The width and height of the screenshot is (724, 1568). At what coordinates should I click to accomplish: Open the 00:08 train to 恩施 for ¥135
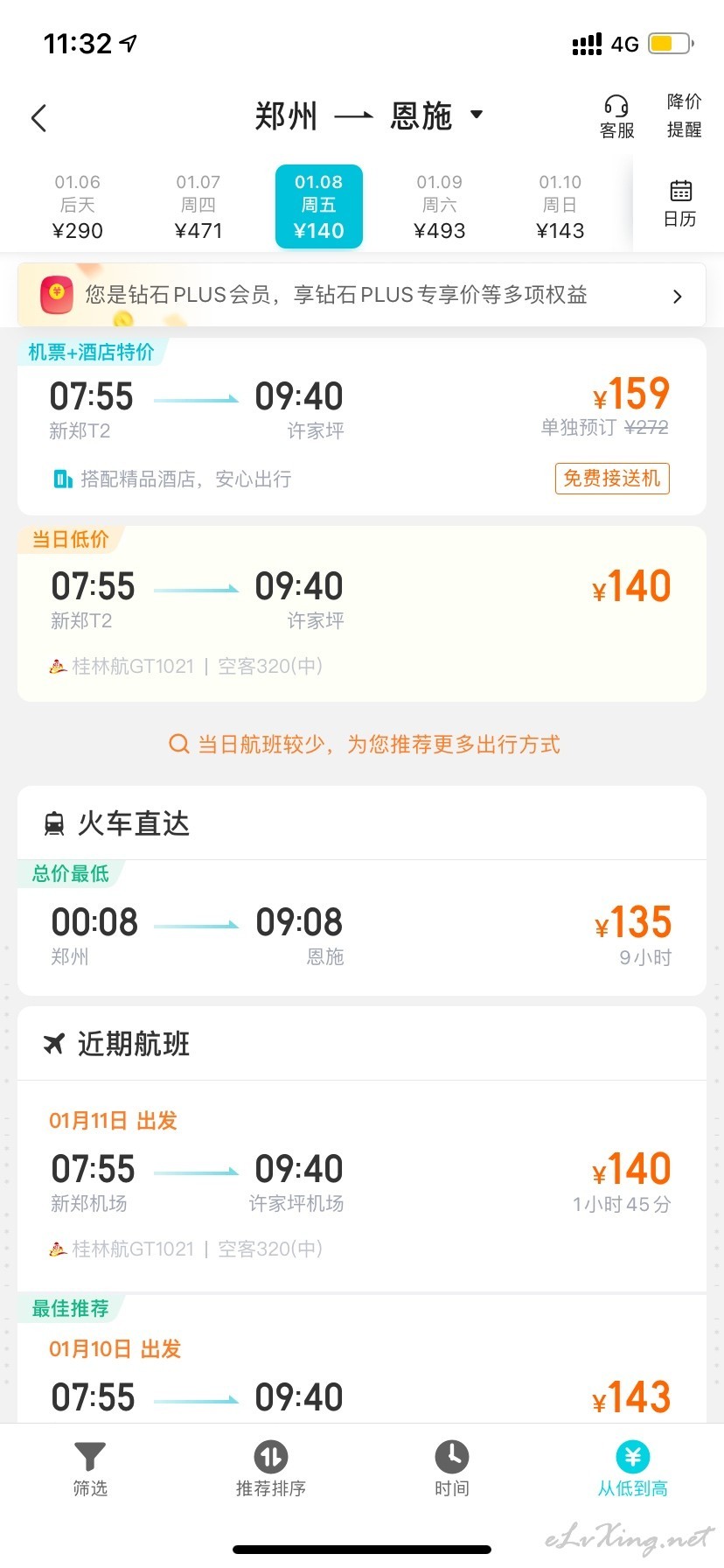[x=362, y=927]
